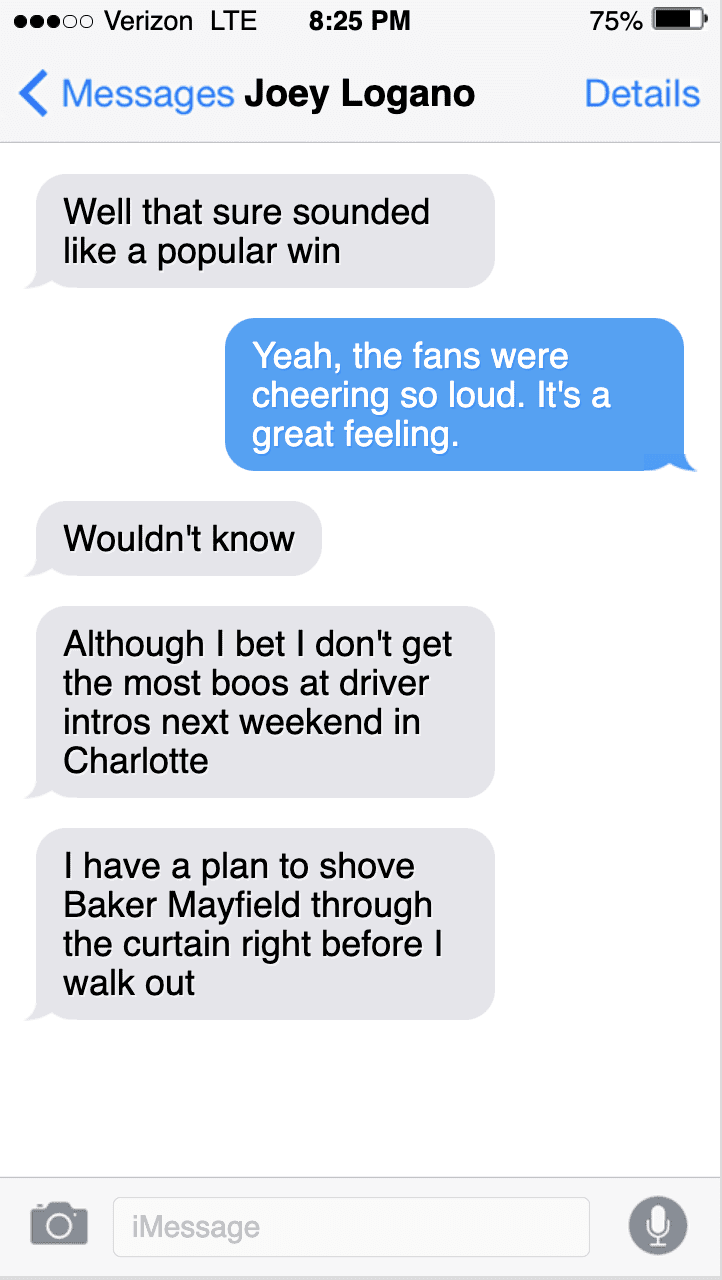Image resolution: width=722 pixels, height=1280 pixels.
Task: Open Details for Joey Logano
Action: (x=641, y=94)
